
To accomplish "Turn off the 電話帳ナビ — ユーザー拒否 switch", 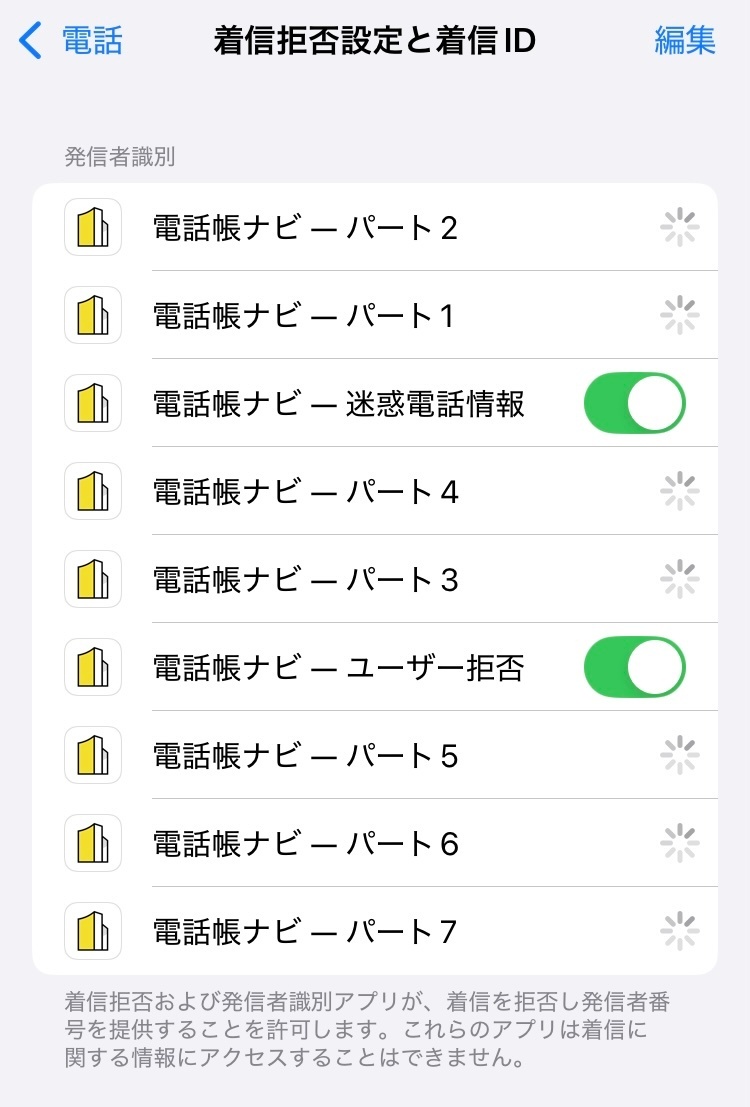I will 634,667.
